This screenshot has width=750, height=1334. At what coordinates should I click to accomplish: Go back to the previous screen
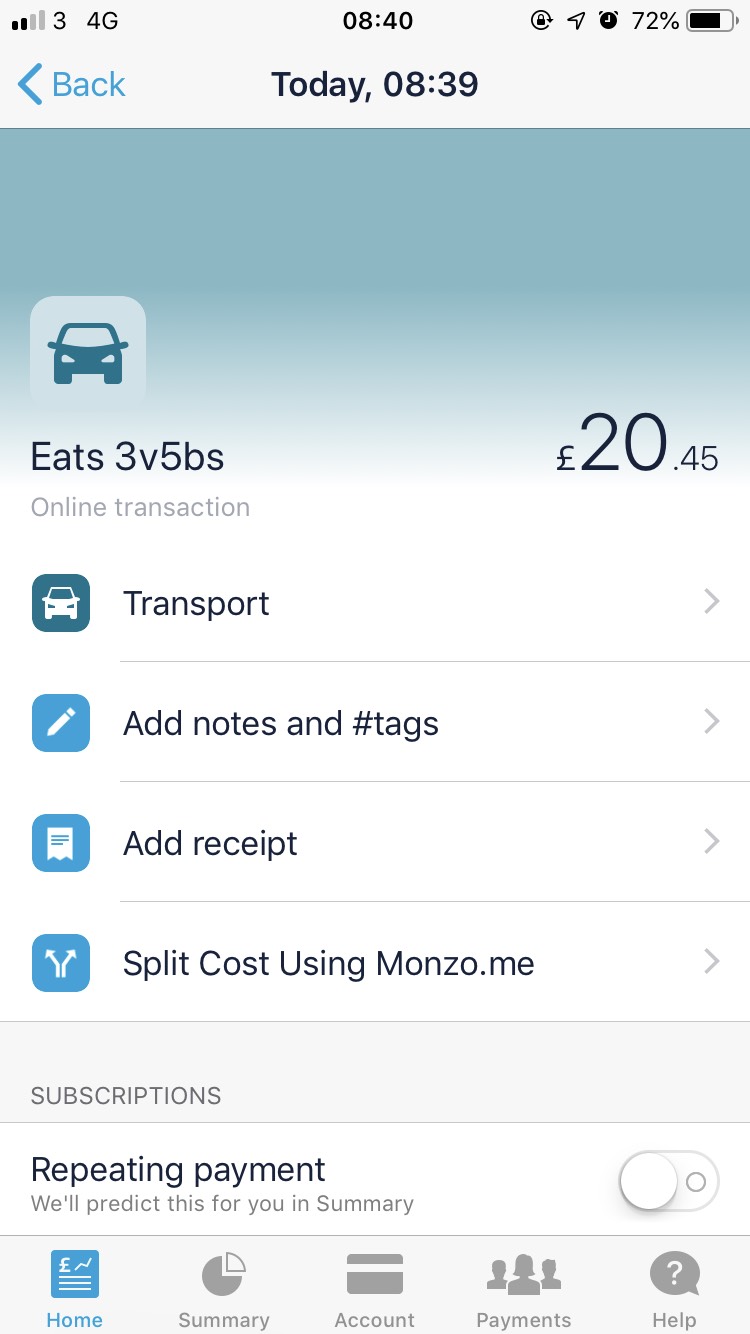[71, 85]
